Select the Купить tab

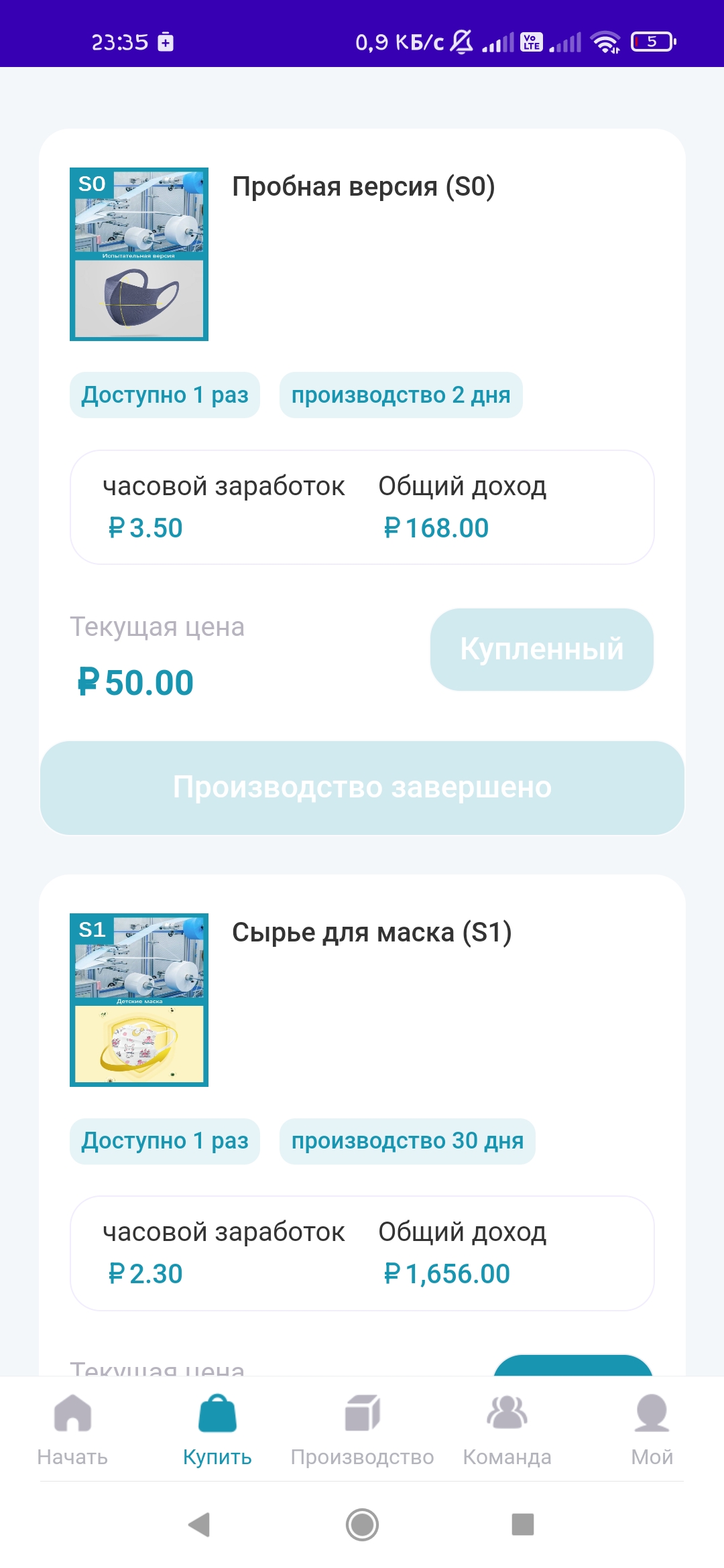[217, 1429]
